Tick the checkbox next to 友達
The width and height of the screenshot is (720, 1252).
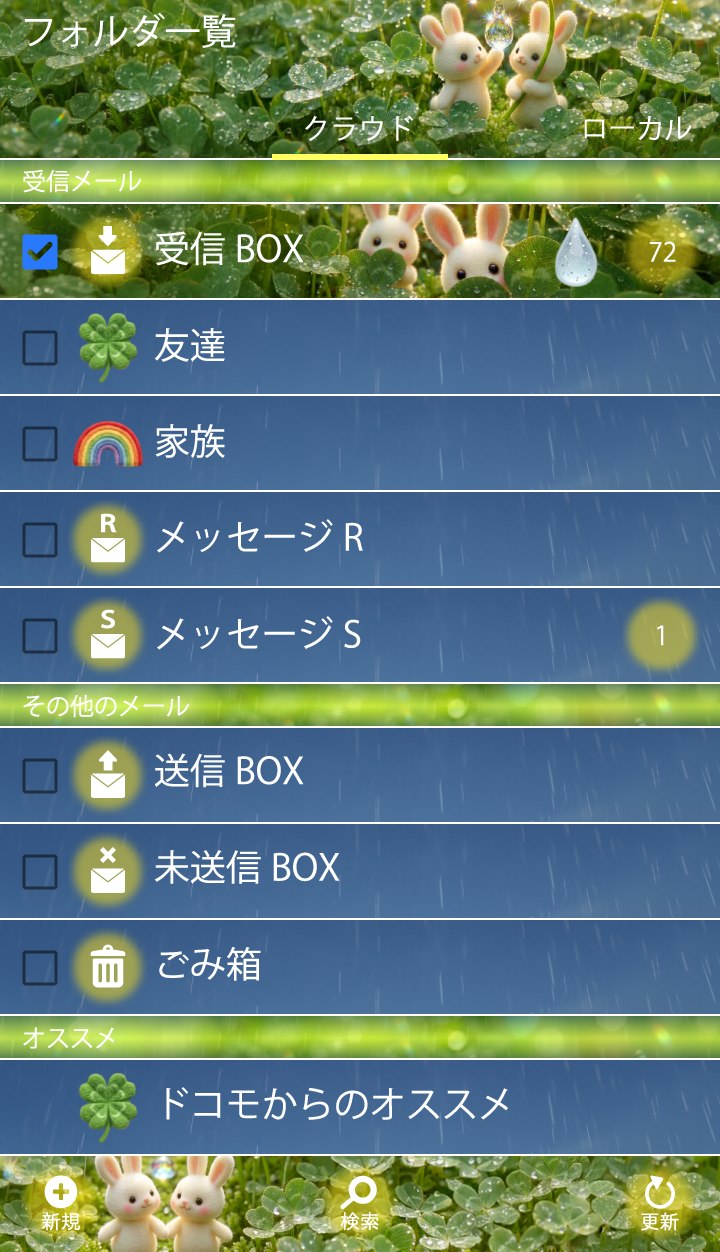pos(40,348)
